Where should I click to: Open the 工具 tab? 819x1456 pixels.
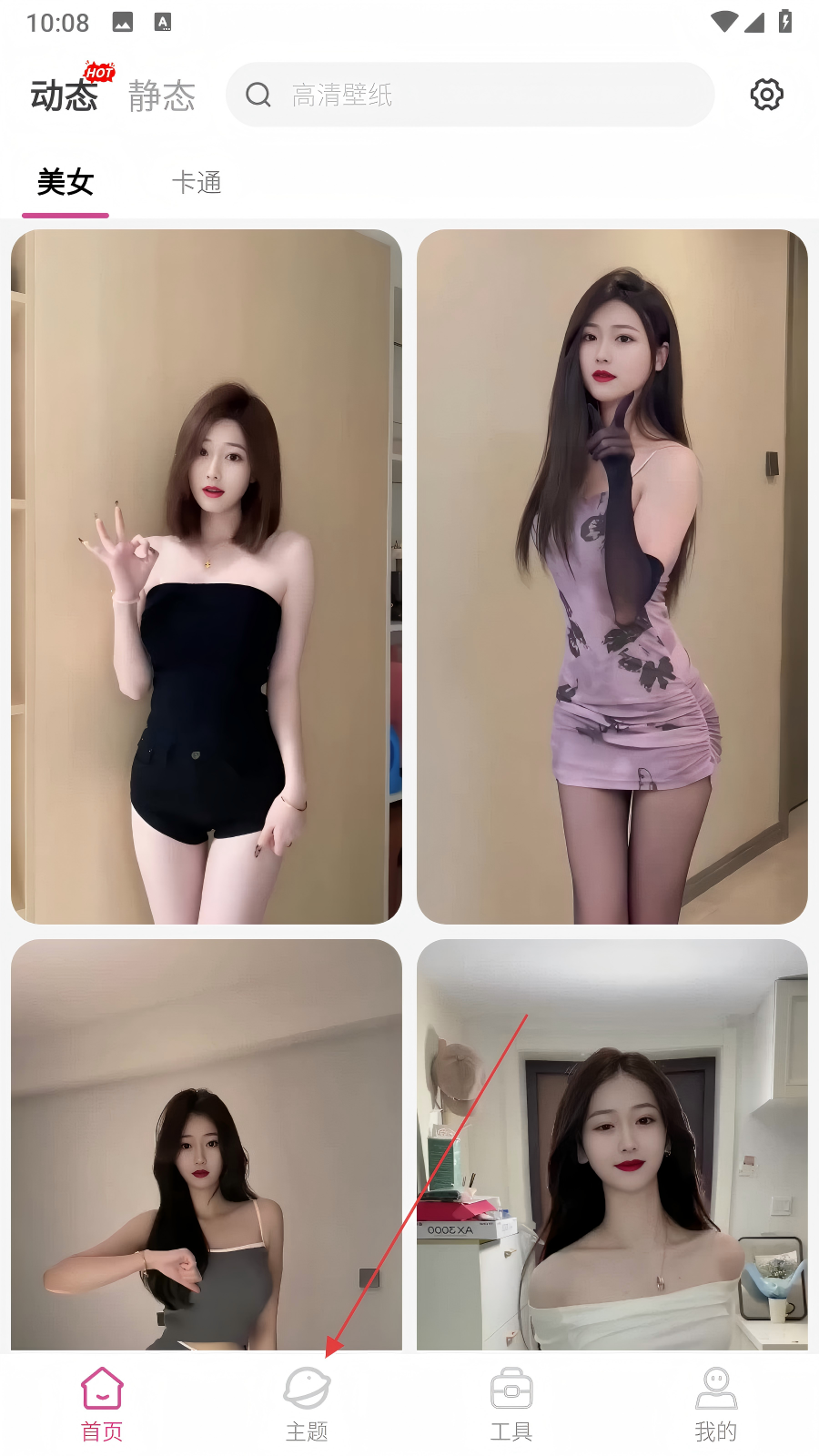pos(511,1405)
